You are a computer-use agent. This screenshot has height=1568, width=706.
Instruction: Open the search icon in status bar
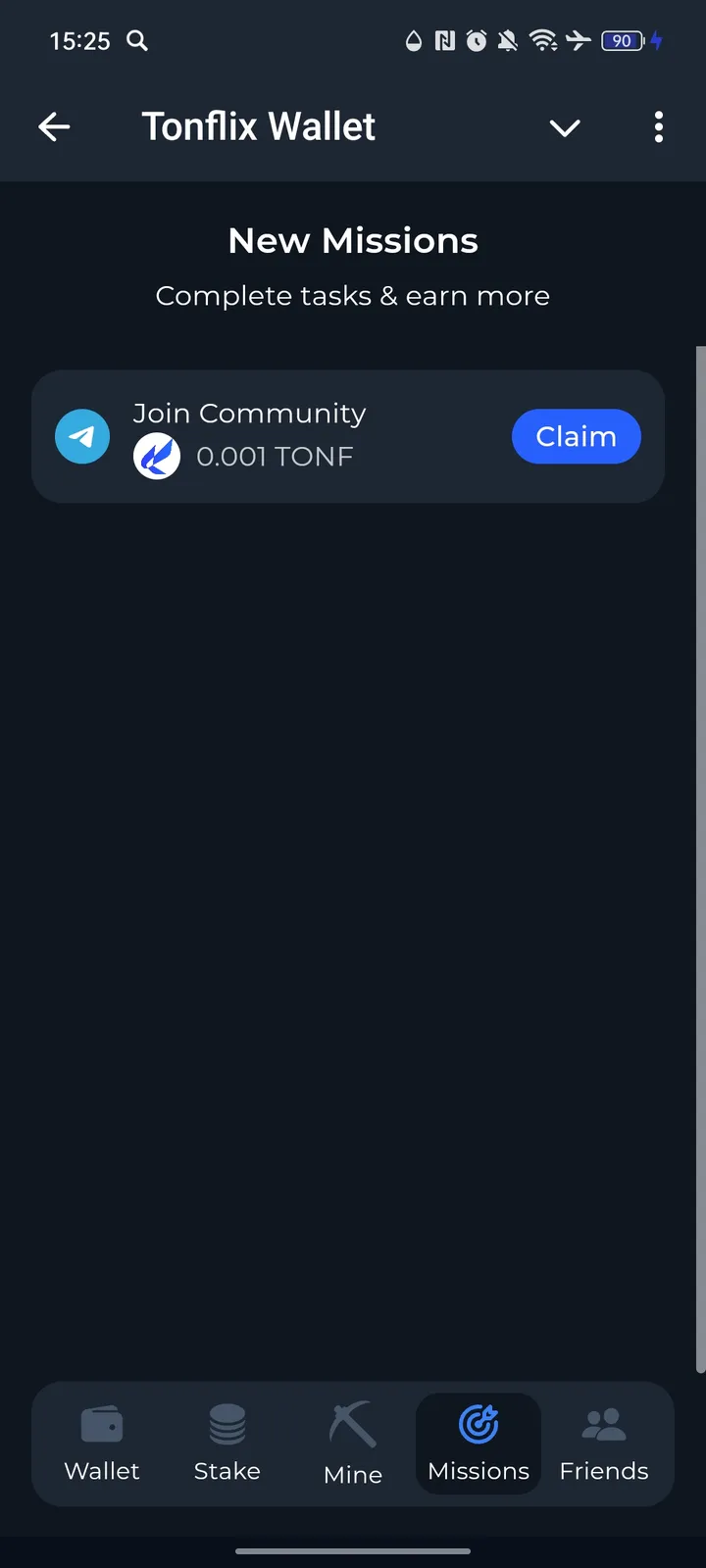pos(137,41)
